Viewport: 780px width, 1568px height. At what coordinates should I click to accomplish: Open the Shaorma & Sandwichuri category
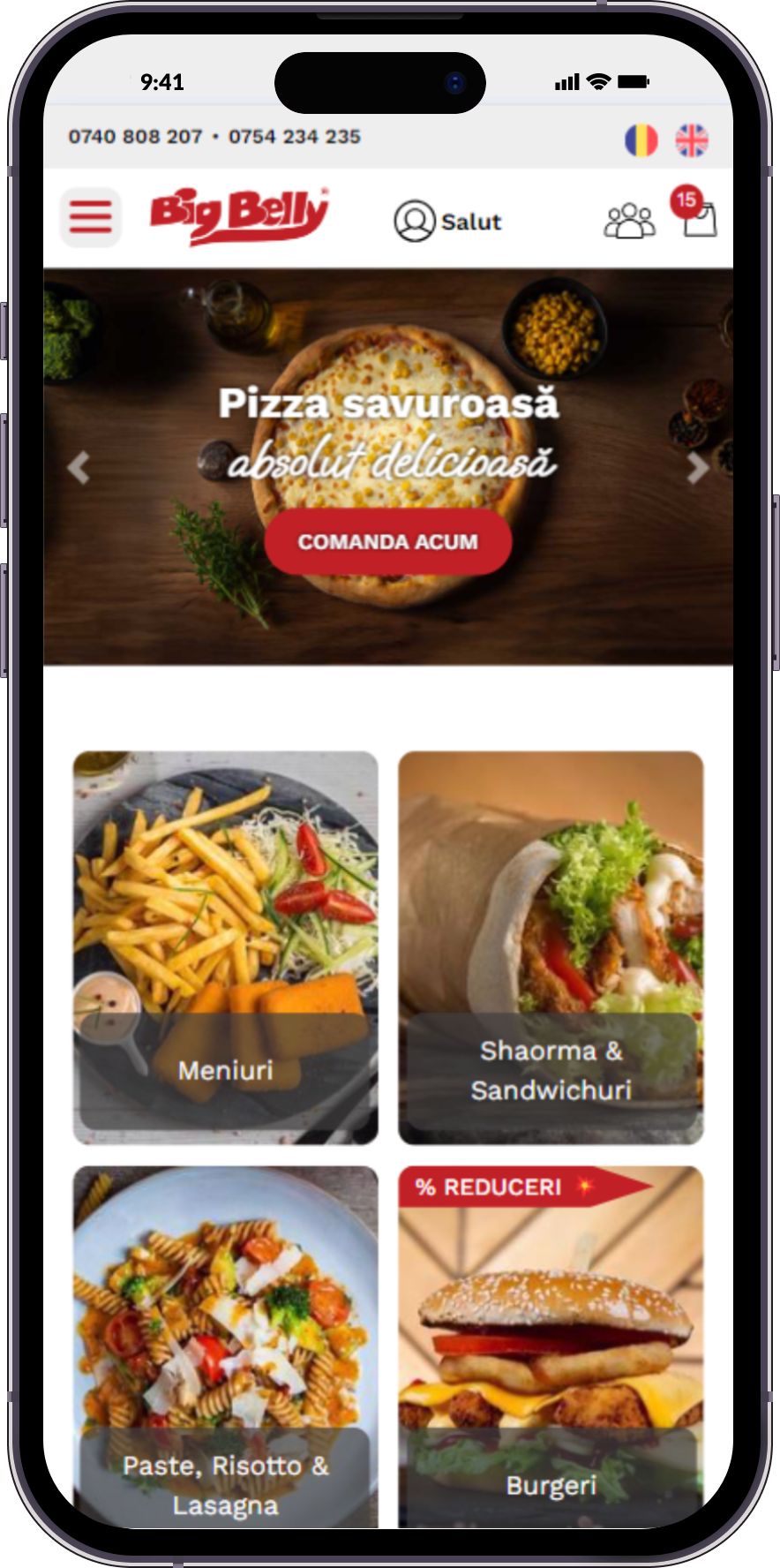[x=551, y=948]
